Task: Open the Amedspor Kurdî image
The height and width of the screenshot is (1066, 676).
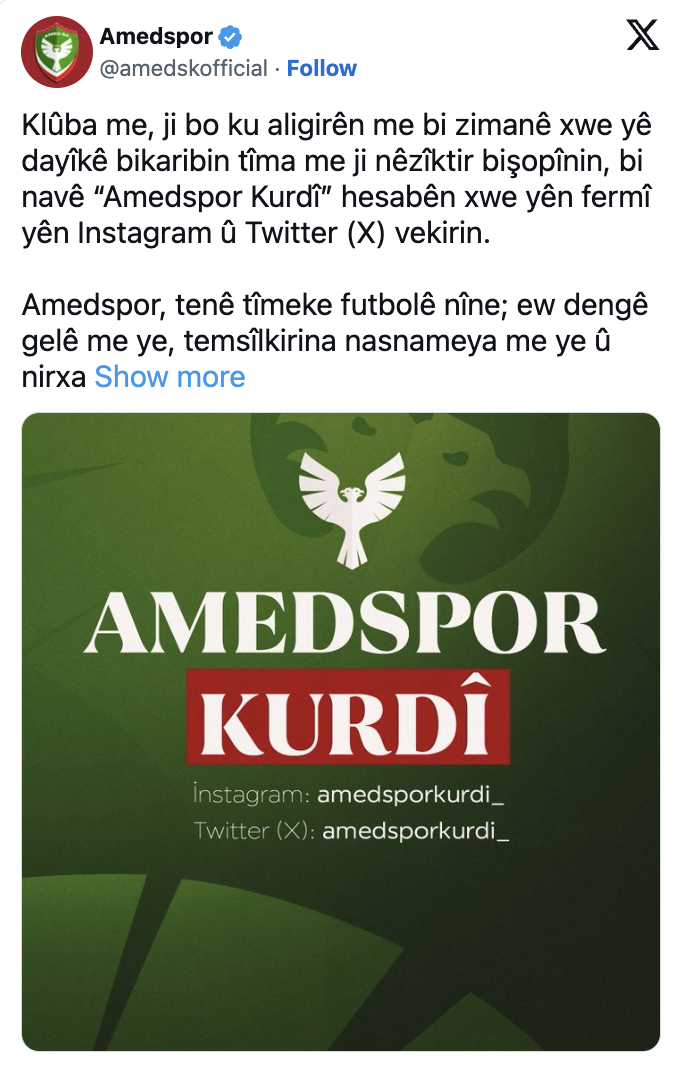Action: click(x=340, y=730)
